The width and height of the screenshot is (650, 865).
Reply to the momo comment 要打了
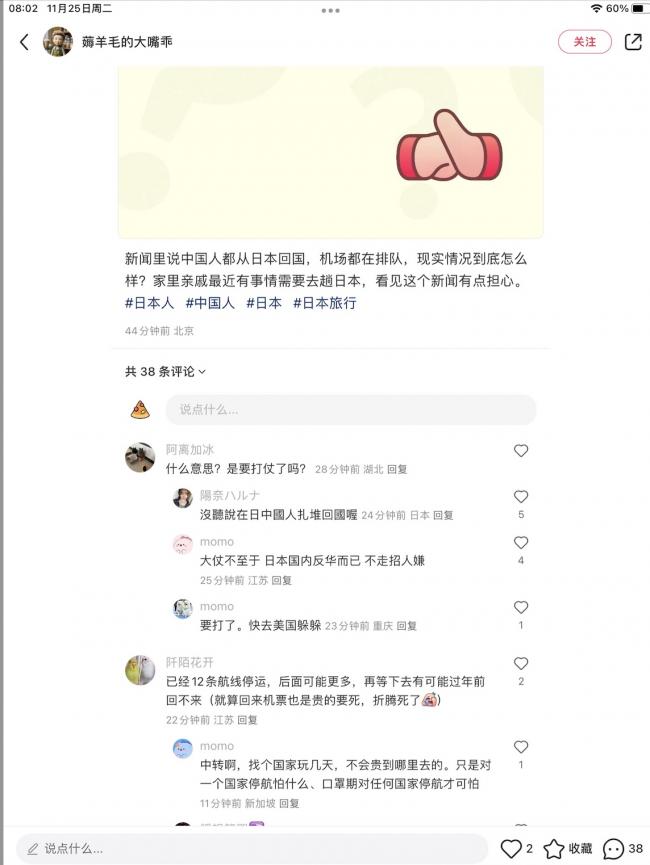click(407, 626)
